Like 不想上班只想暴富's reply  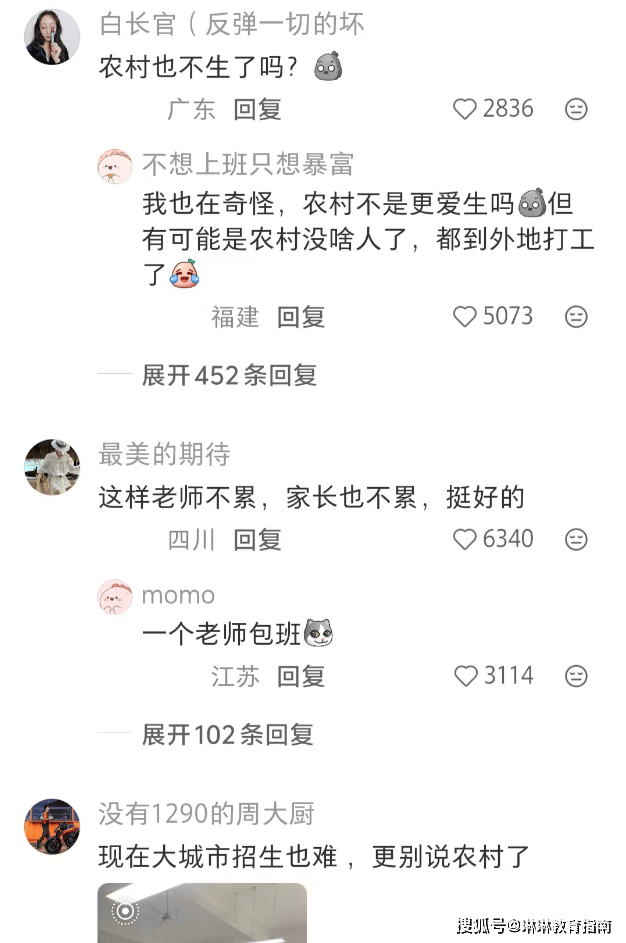(x=466, y=317)
